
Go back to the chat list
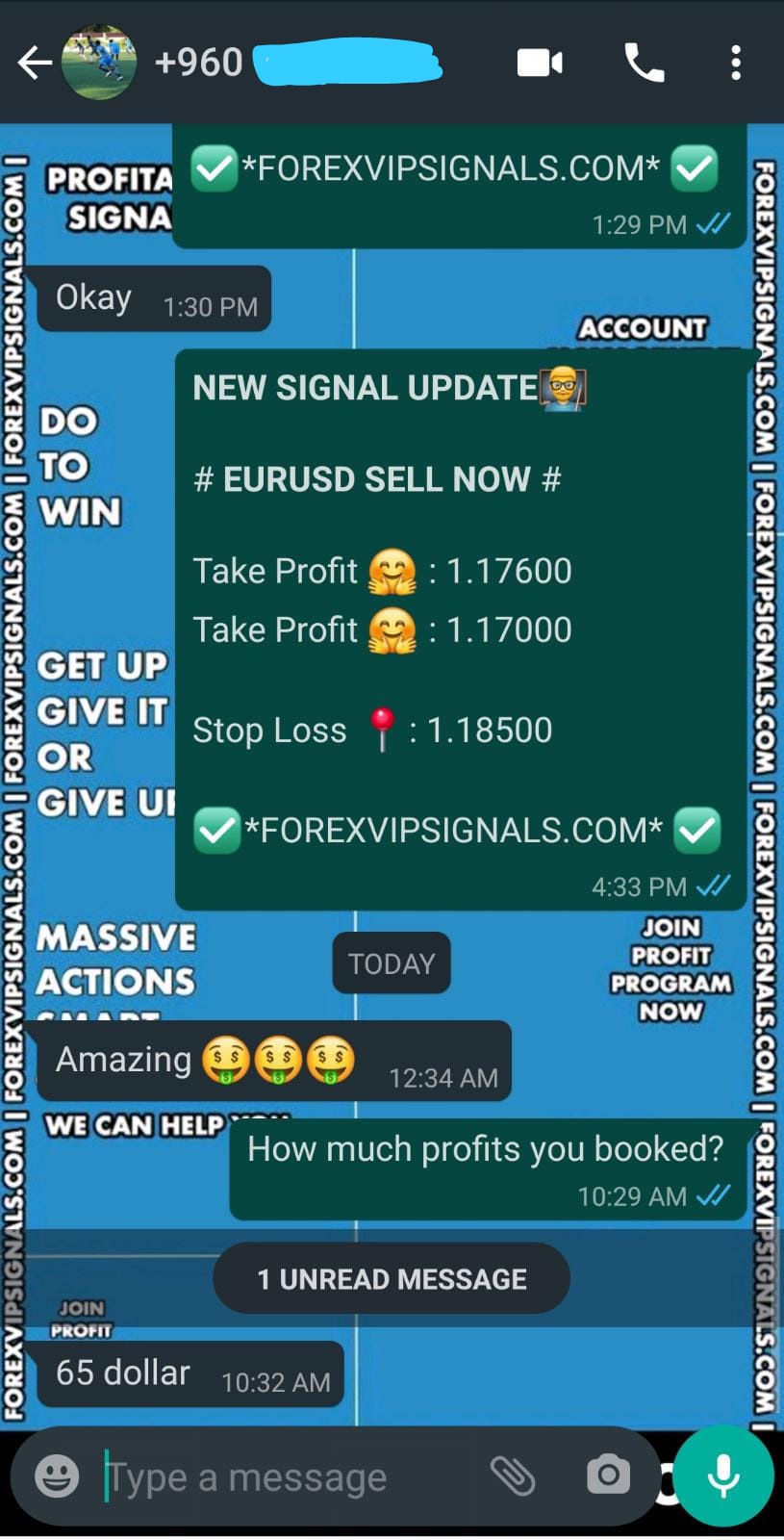pos(34,64)
